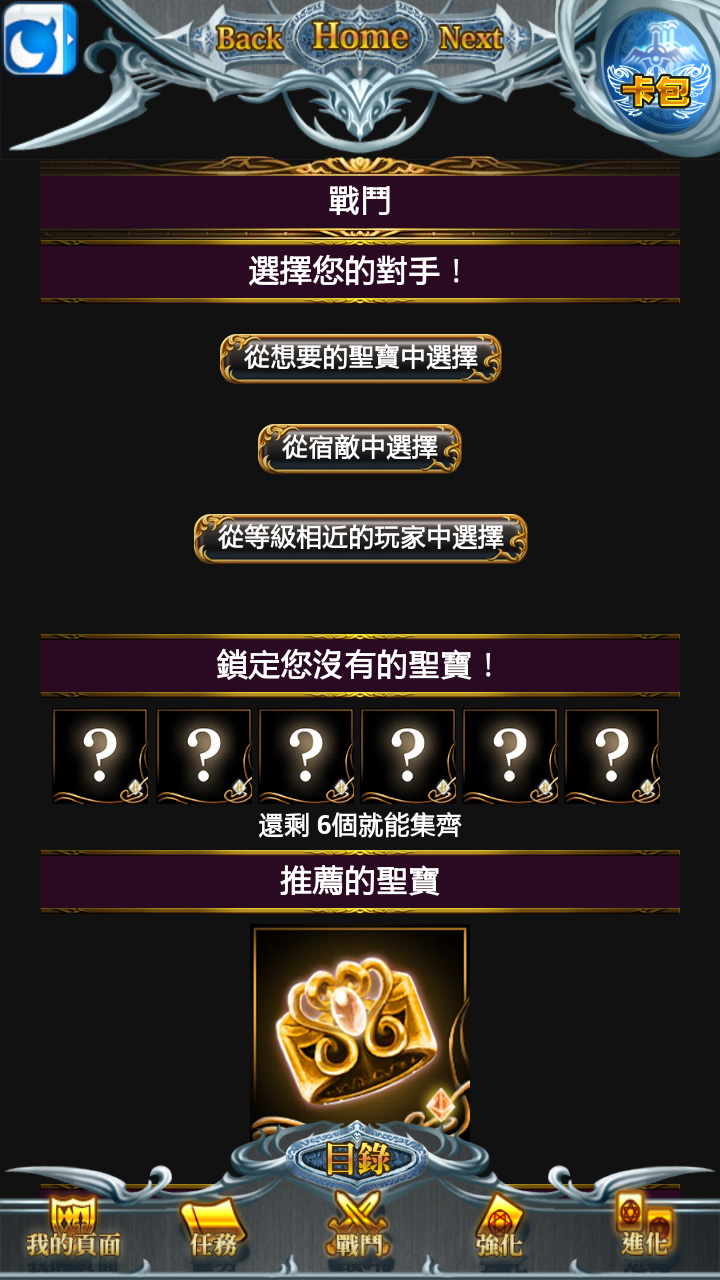The image size is (720, 1280).
Task: Select 從想要的聖寶中選擇 button
Action: 360,358
